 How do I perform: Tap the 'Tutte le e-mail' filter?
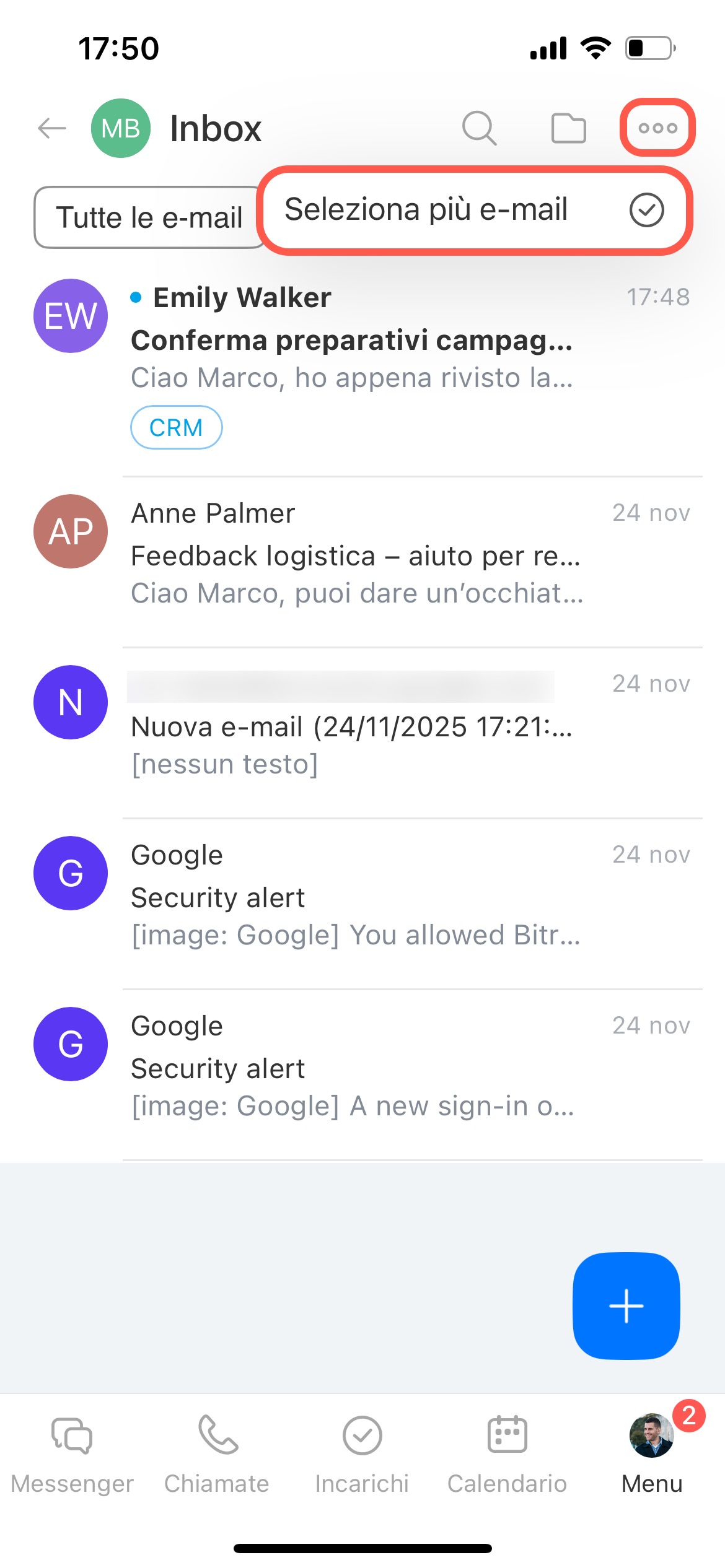[x=149, y=217]
